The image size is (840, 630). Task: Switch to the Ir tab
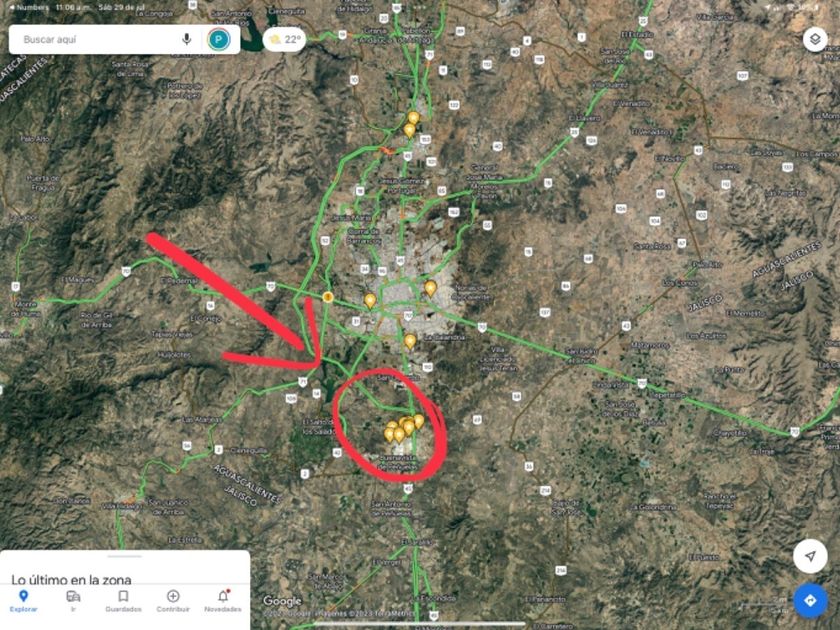click(73, 601)
